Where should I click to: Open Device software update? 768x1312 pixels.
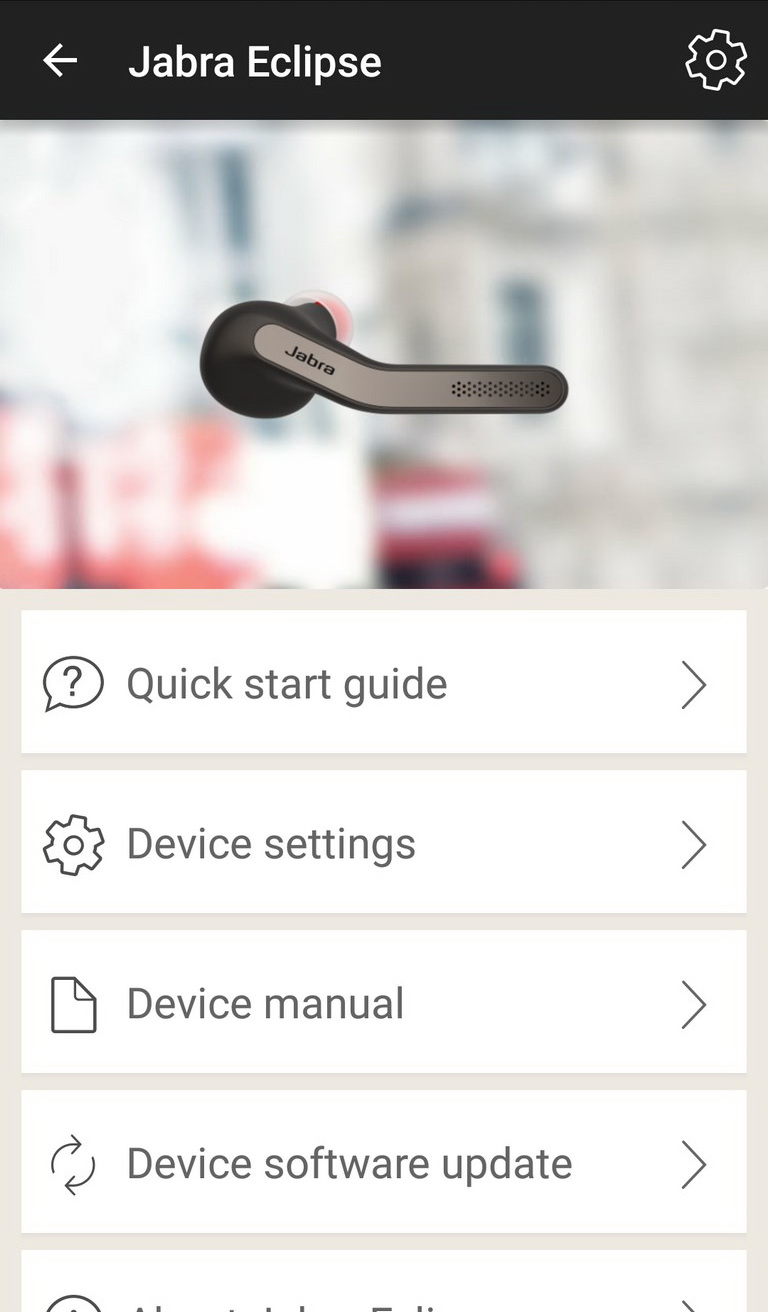point(384,1162)
